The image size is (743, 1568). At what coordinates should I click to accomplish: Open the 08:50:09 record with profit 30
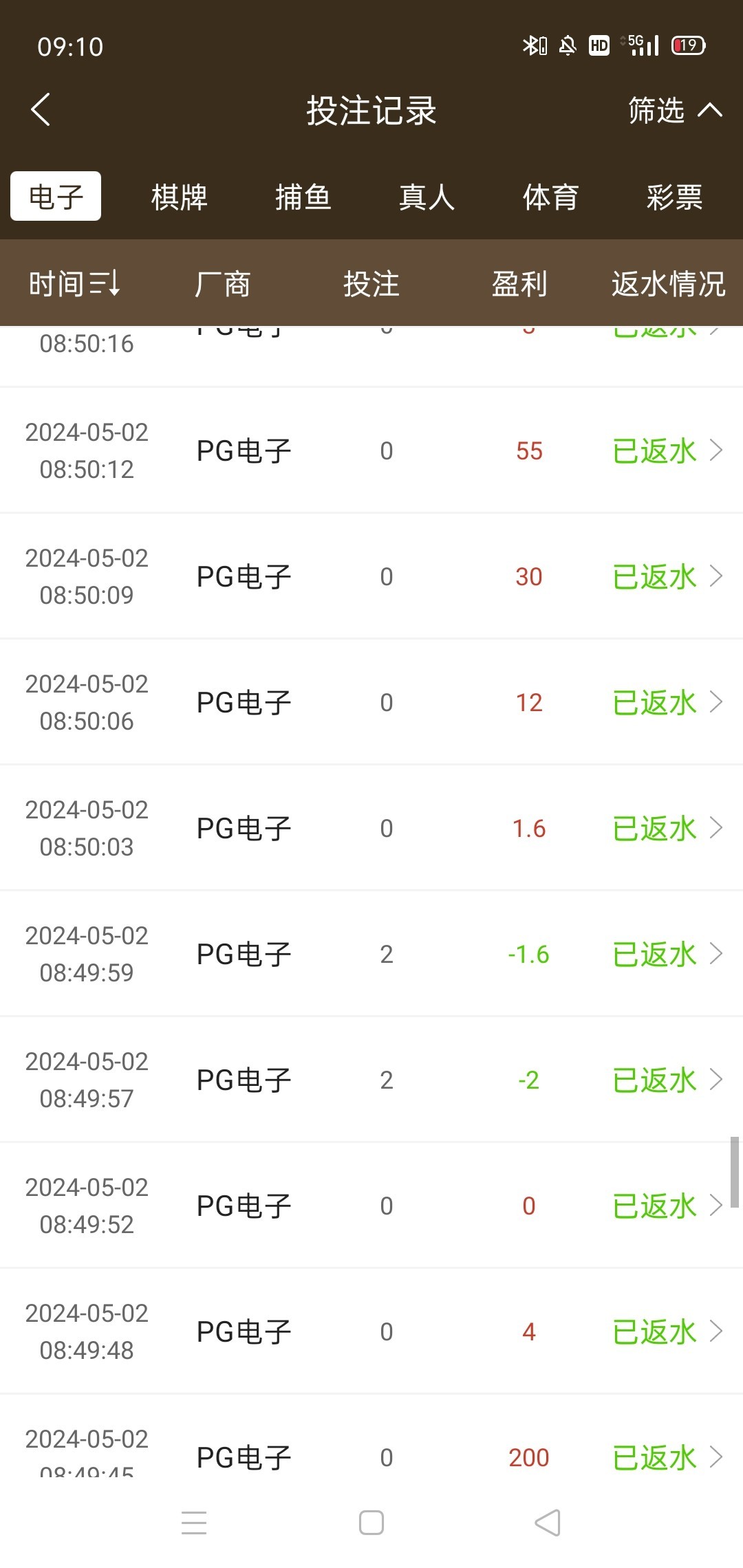coord(371,576)
